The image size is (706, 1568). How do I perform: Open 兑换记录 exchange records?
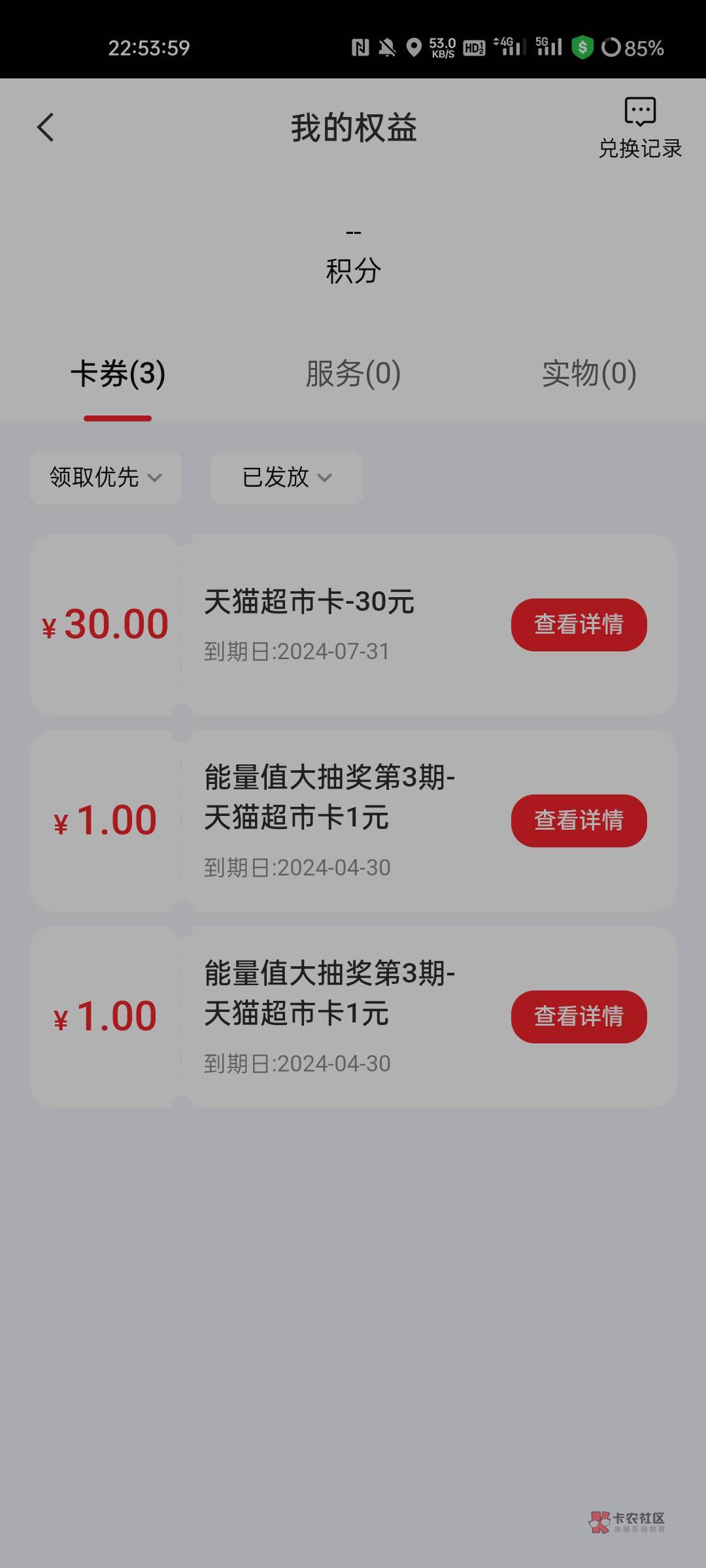[x=640, y=129]
